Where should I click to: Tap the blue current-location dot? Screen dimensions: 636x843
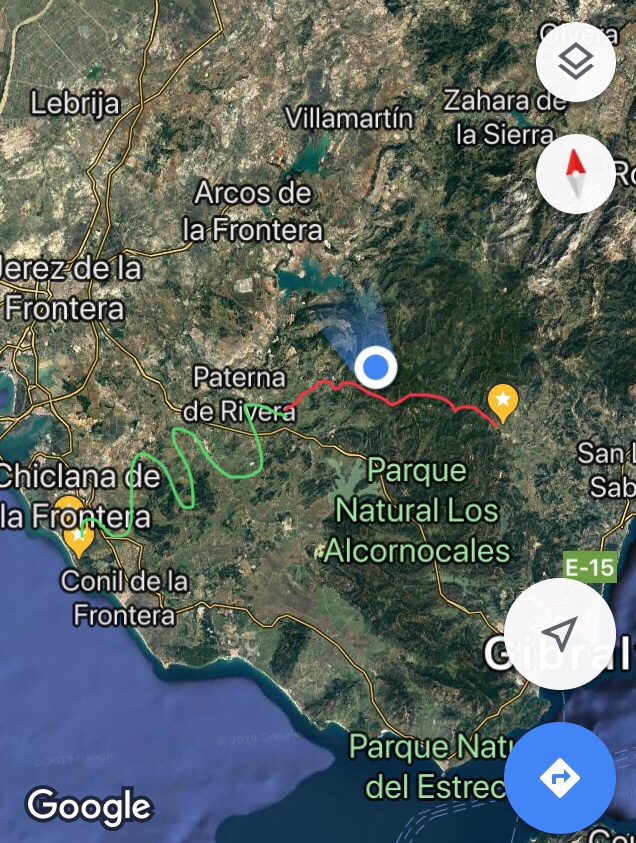[376, 368]
